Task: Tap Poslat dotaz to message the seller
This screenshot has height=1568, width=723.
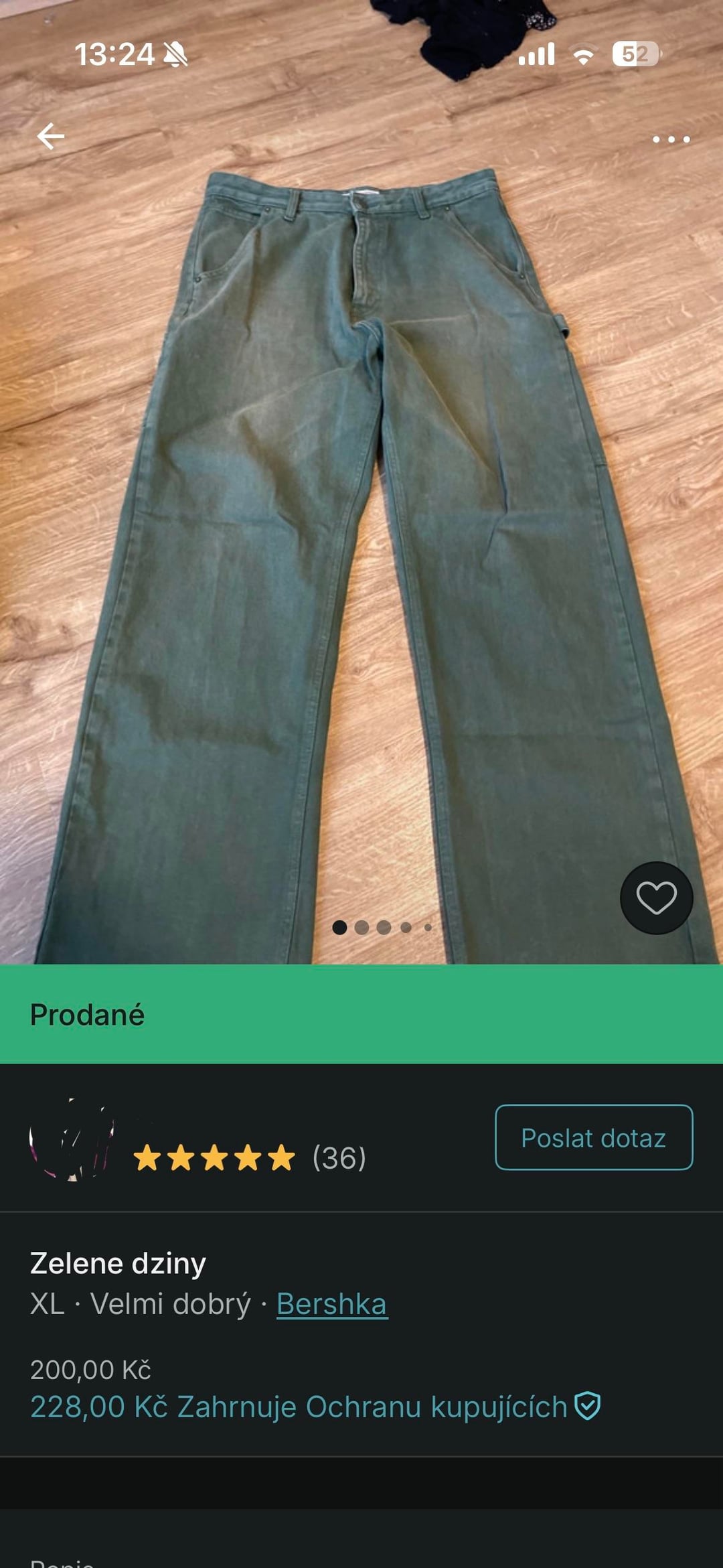Action: click(x=594, y=1138)
